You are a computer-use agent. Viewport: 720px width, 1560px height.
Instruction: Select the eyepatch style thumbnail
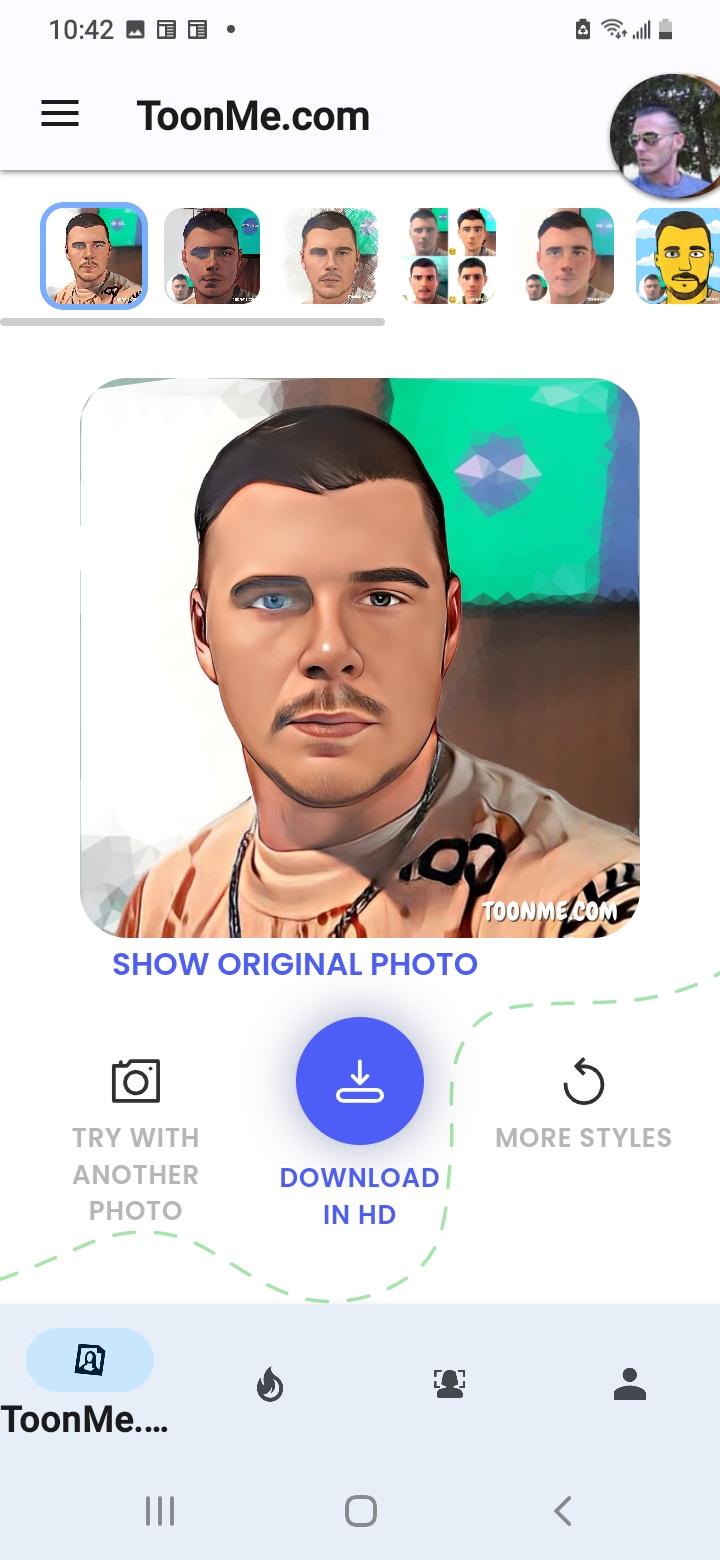(212, 256)
